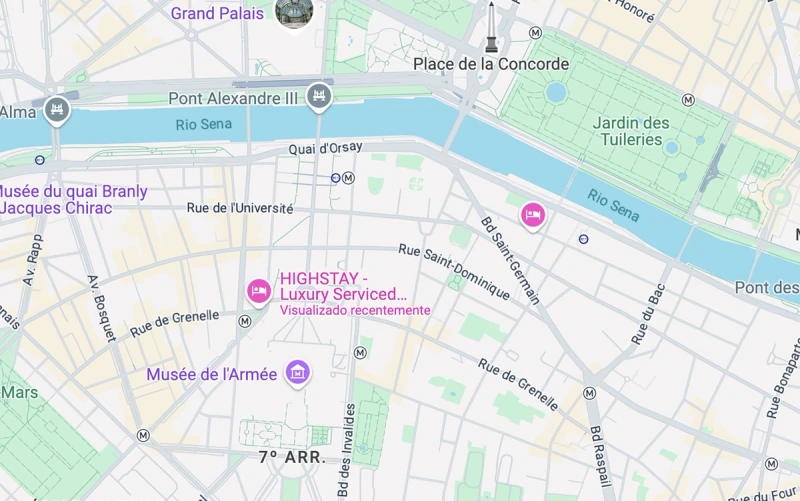
Task: Open the HIGHSTAY Luxury Serviced hotel pin
Action: tap(259, 291)
